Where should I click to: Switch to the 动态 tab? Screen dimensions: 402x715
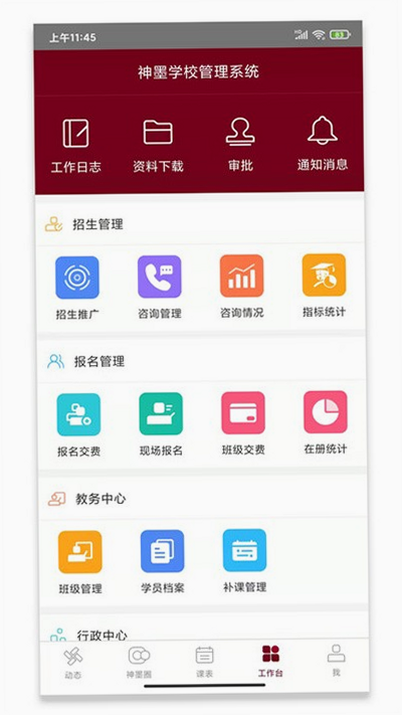pos(73,663)
